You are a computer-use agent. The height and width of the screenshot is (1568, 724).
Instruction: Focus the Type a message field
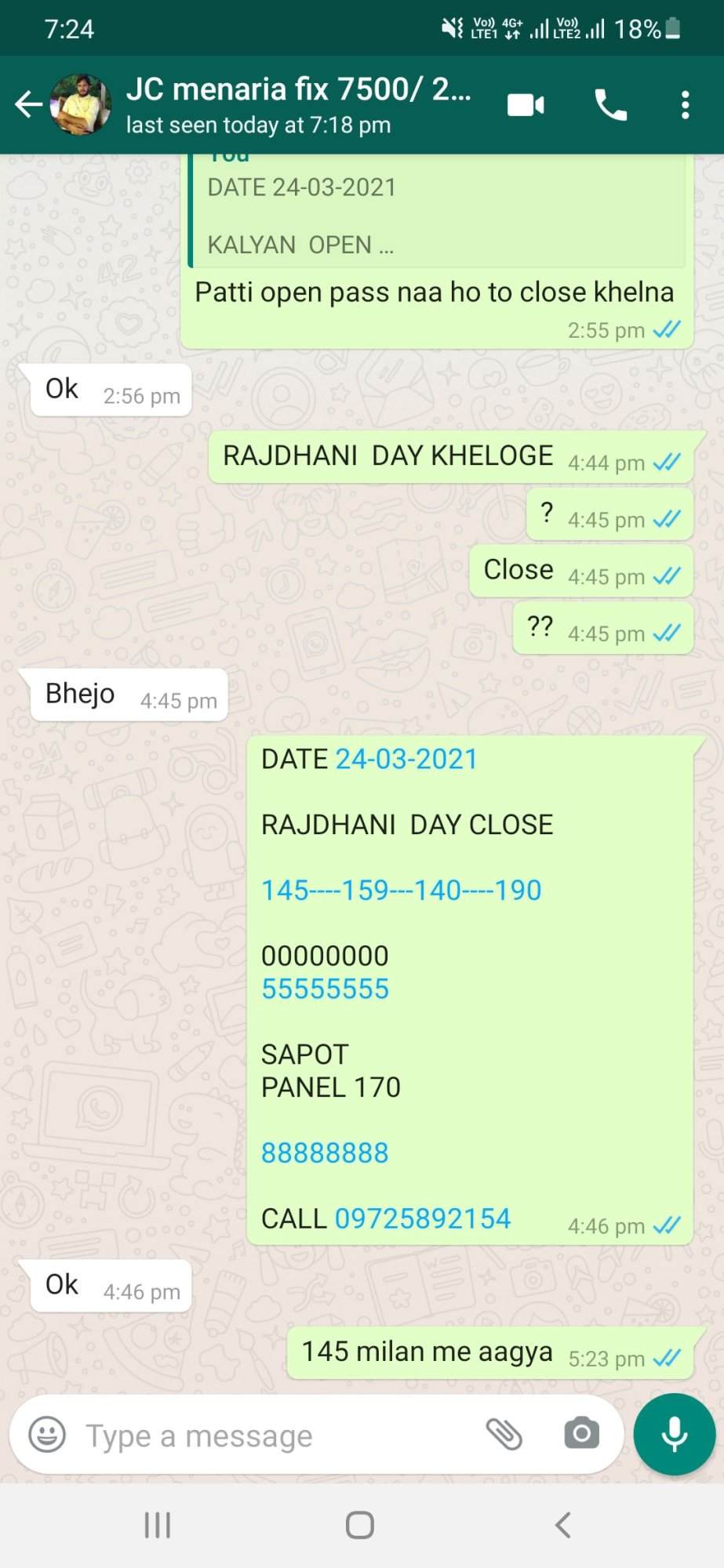[x=275, y=1436]
